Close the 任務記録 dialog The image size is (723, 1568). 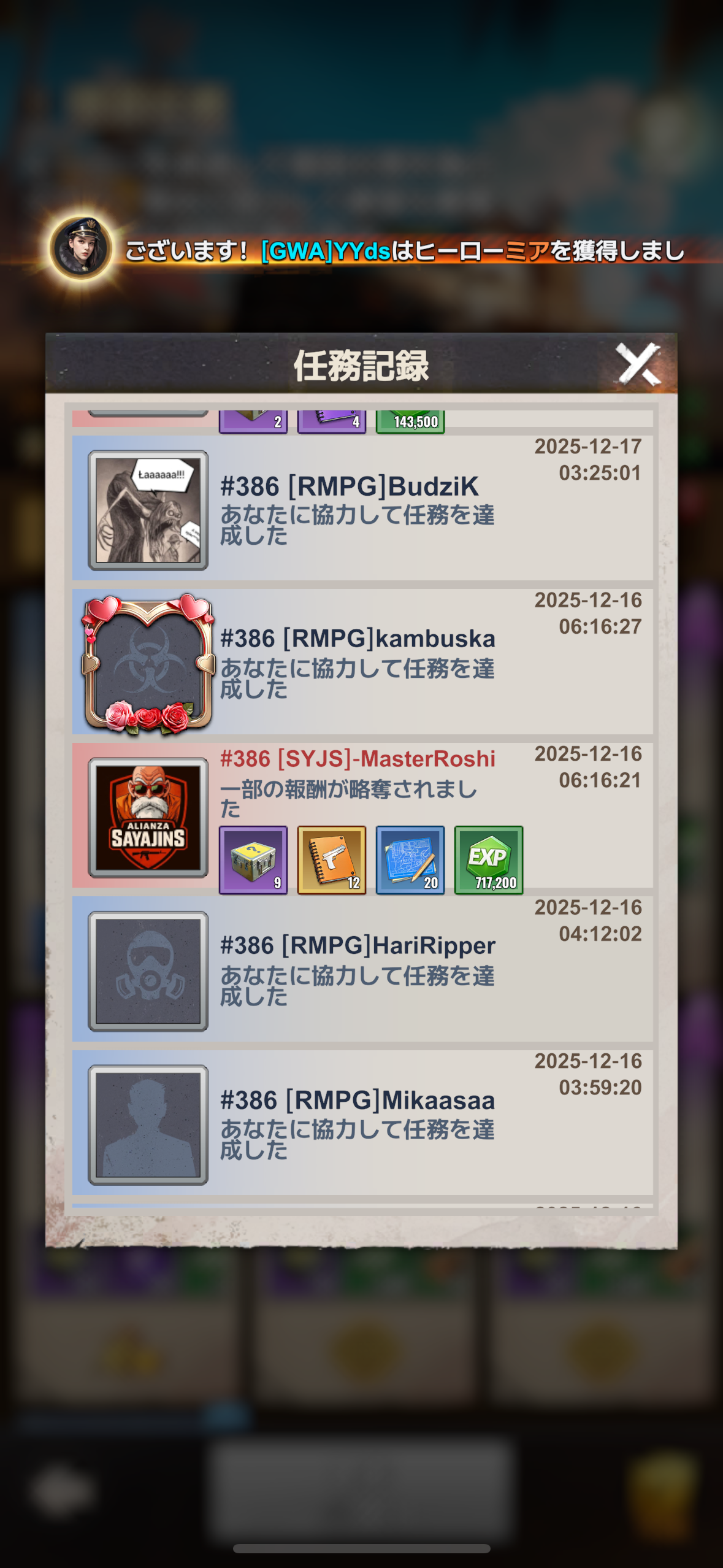[638, 364]
